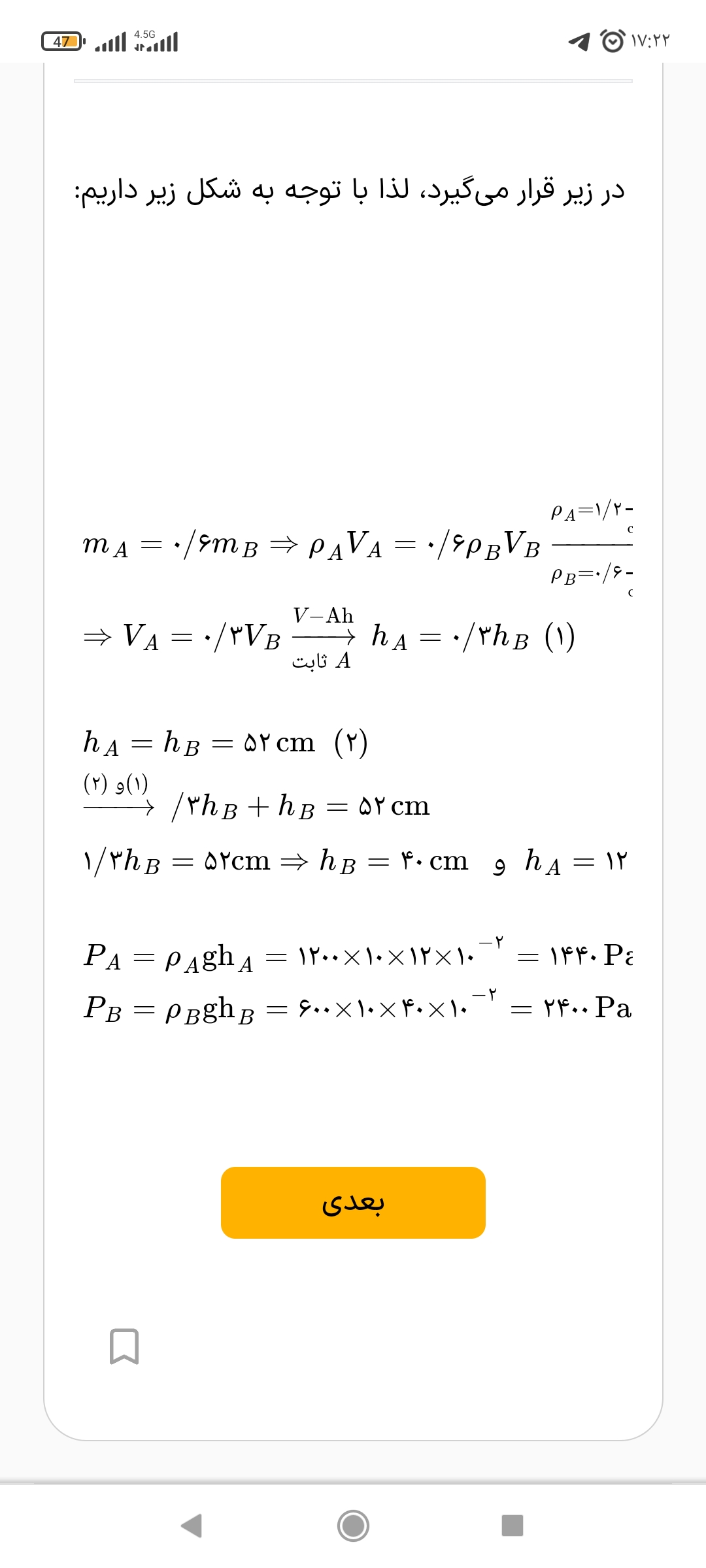
Task: Bookmark this solution
Action: point(124,1347)
